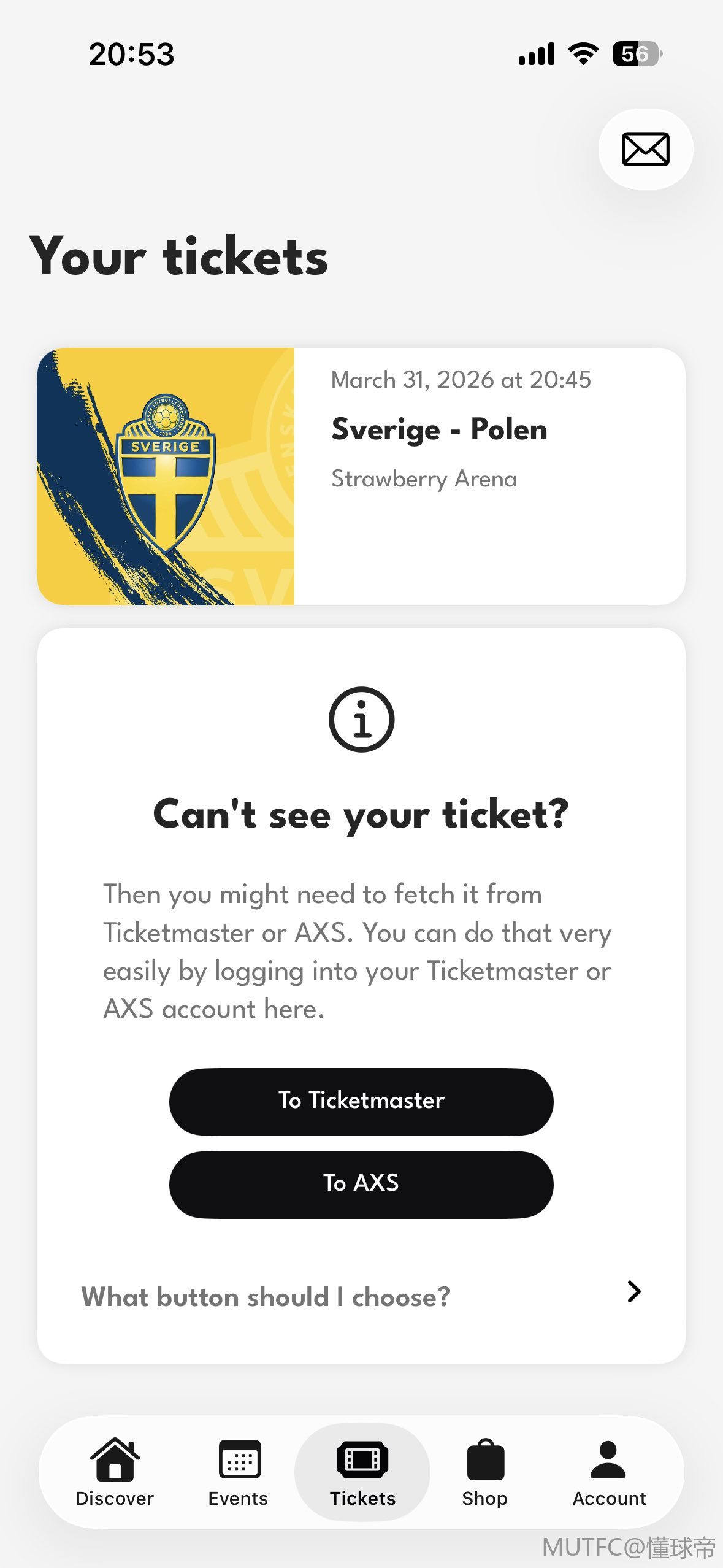Open the Events tab
This screenshot has width=723, height=1568.
tap(239, 1472)
